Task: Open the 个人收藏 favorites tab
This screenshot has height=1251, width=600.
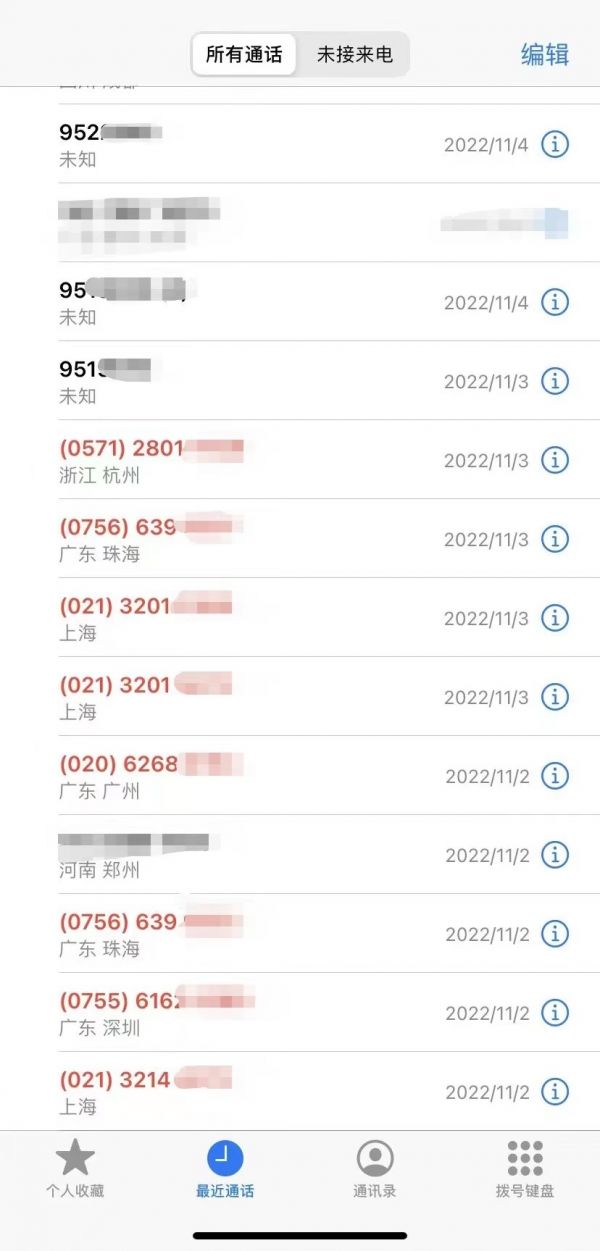Action: coord(75,1170)
